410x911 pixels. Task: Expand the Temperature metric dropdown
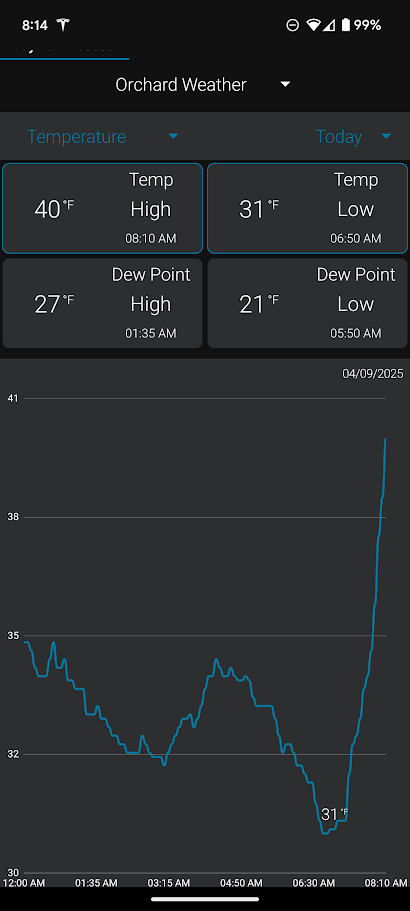click(102, 137)
